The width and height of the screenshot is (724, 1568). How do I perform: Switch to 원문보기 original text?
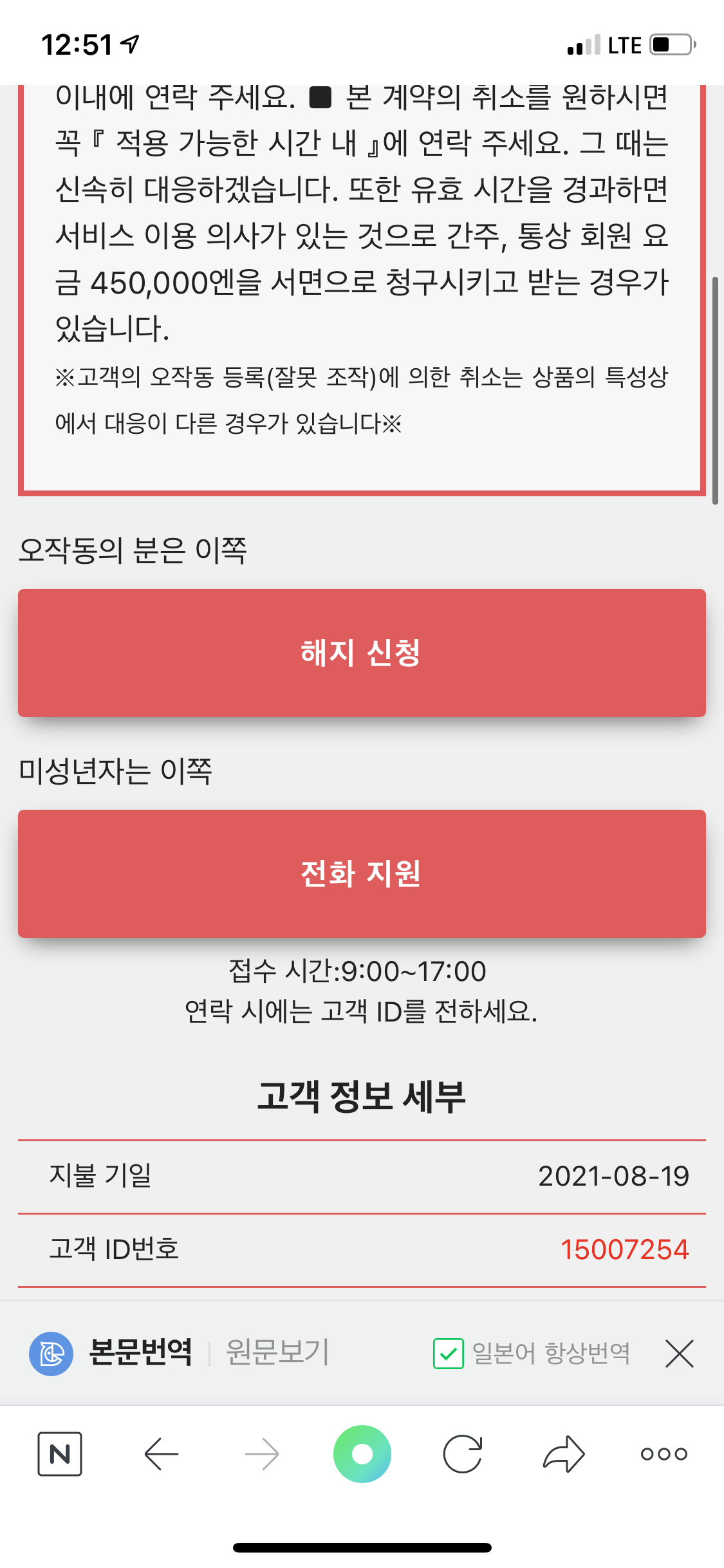[x=277, y=1352]
